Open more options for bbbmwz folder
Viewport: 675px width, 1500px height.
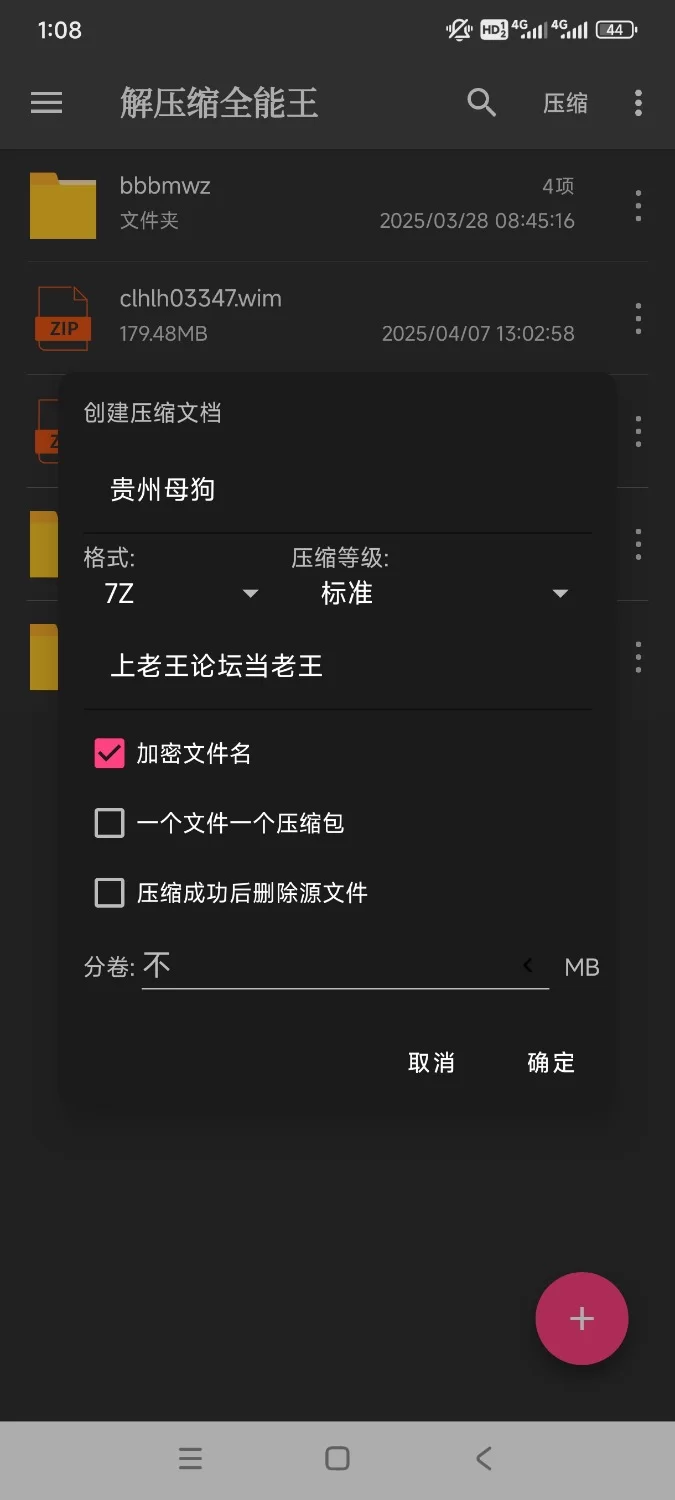coord(638,206)
